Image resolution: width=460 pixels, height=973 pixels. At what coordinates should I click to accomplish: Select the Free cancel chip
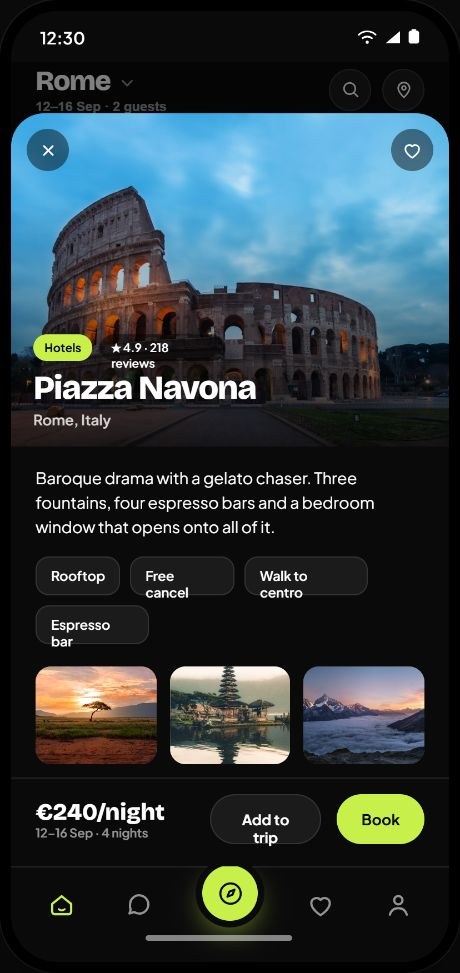pos(182,576)
